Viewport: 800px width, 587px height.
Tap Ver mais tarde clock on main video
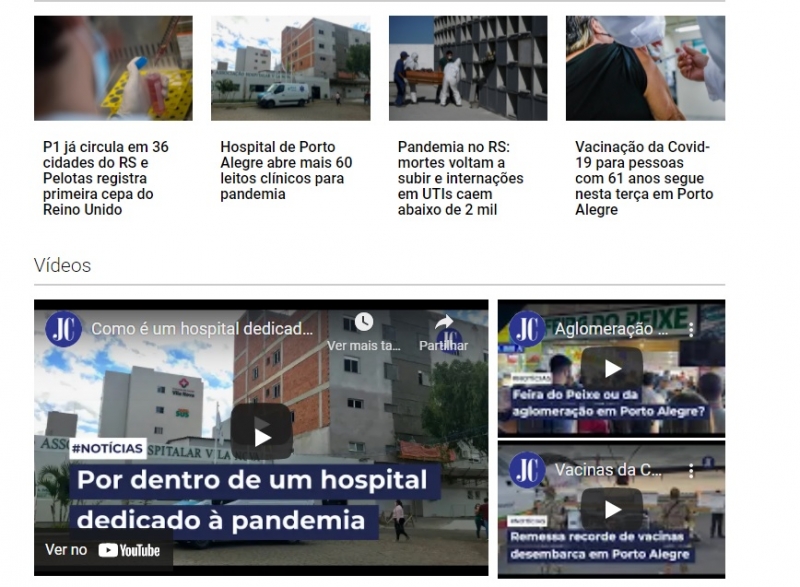pyautogui.click(x=364, y=322)
